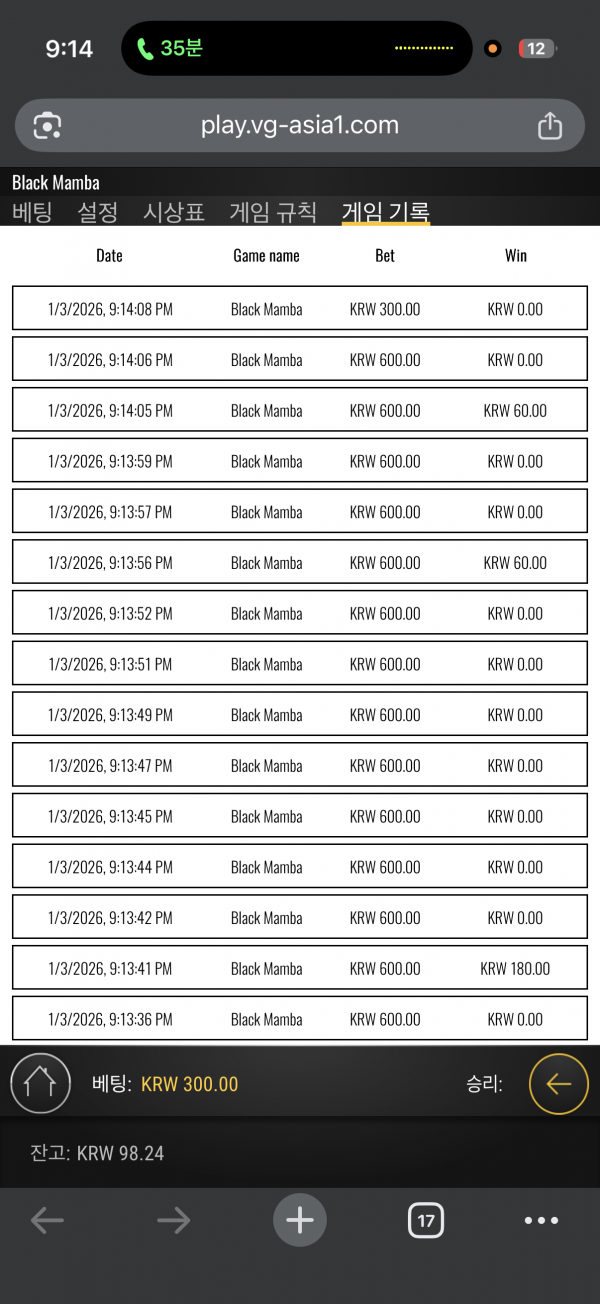The height and width of the screenshot is (1304, 600).
Task: Share this page from the browser
Action: tap(550, 126)
